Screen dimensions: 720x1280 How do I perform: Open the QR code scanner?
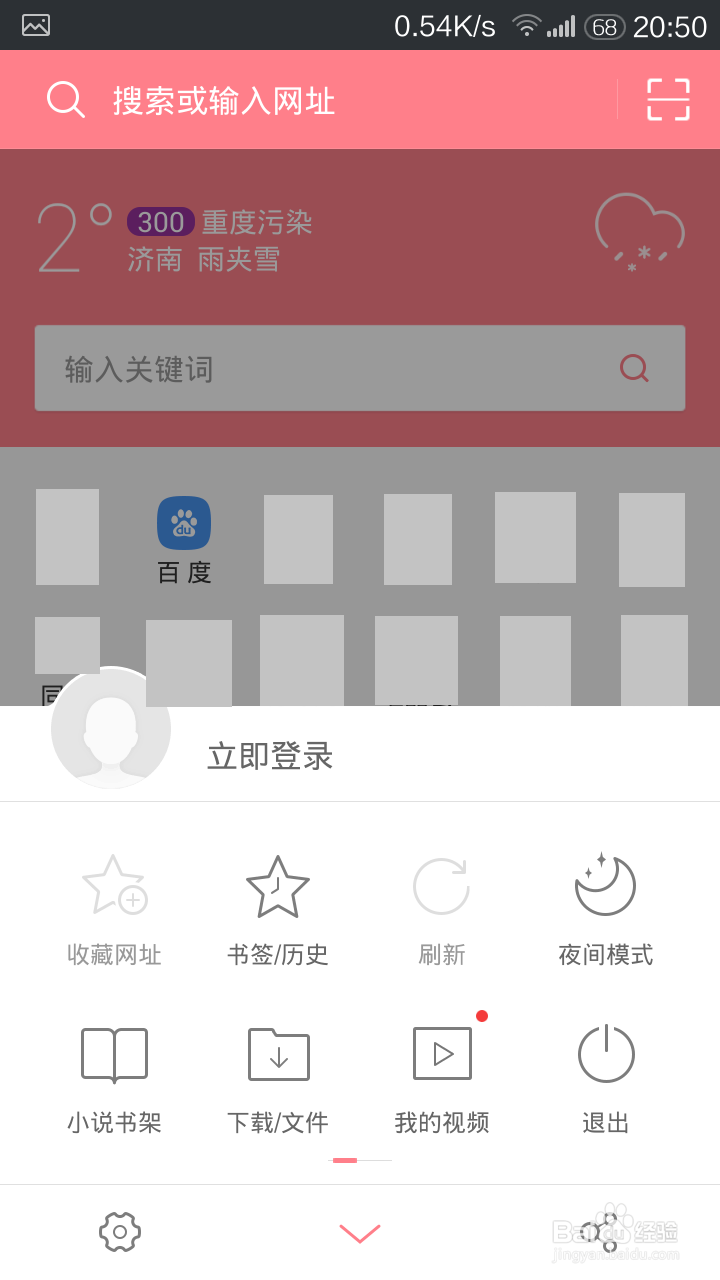pyautogui.click(x=667, y=100)
